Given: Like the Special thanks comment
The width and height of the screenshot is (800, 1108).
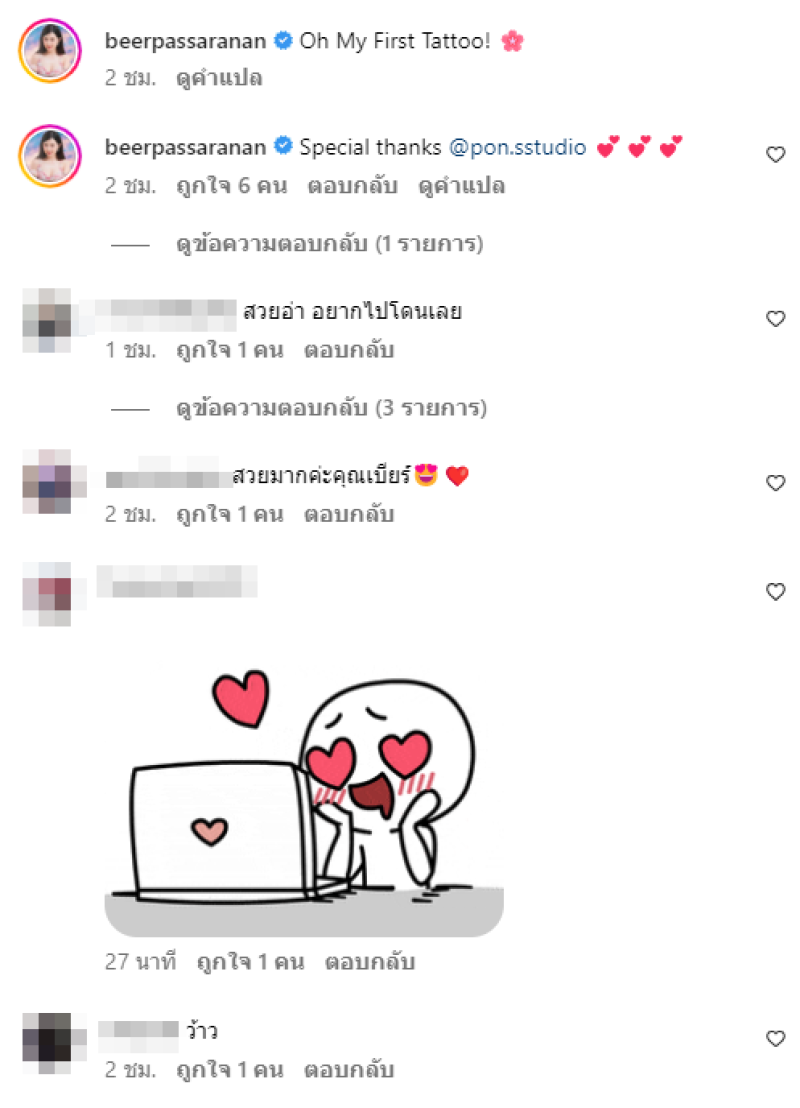Looking at the screenshot, I should pos(775,154).
